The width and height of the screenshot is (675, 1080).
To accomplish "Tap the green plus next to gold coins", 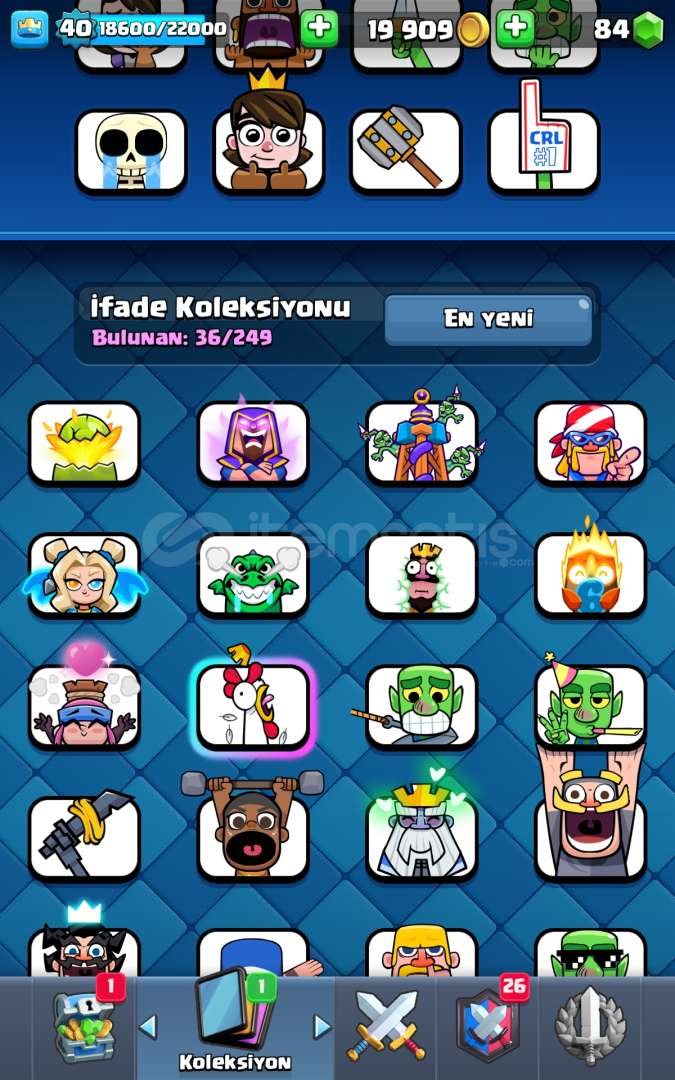I will [x=319, y=28].
